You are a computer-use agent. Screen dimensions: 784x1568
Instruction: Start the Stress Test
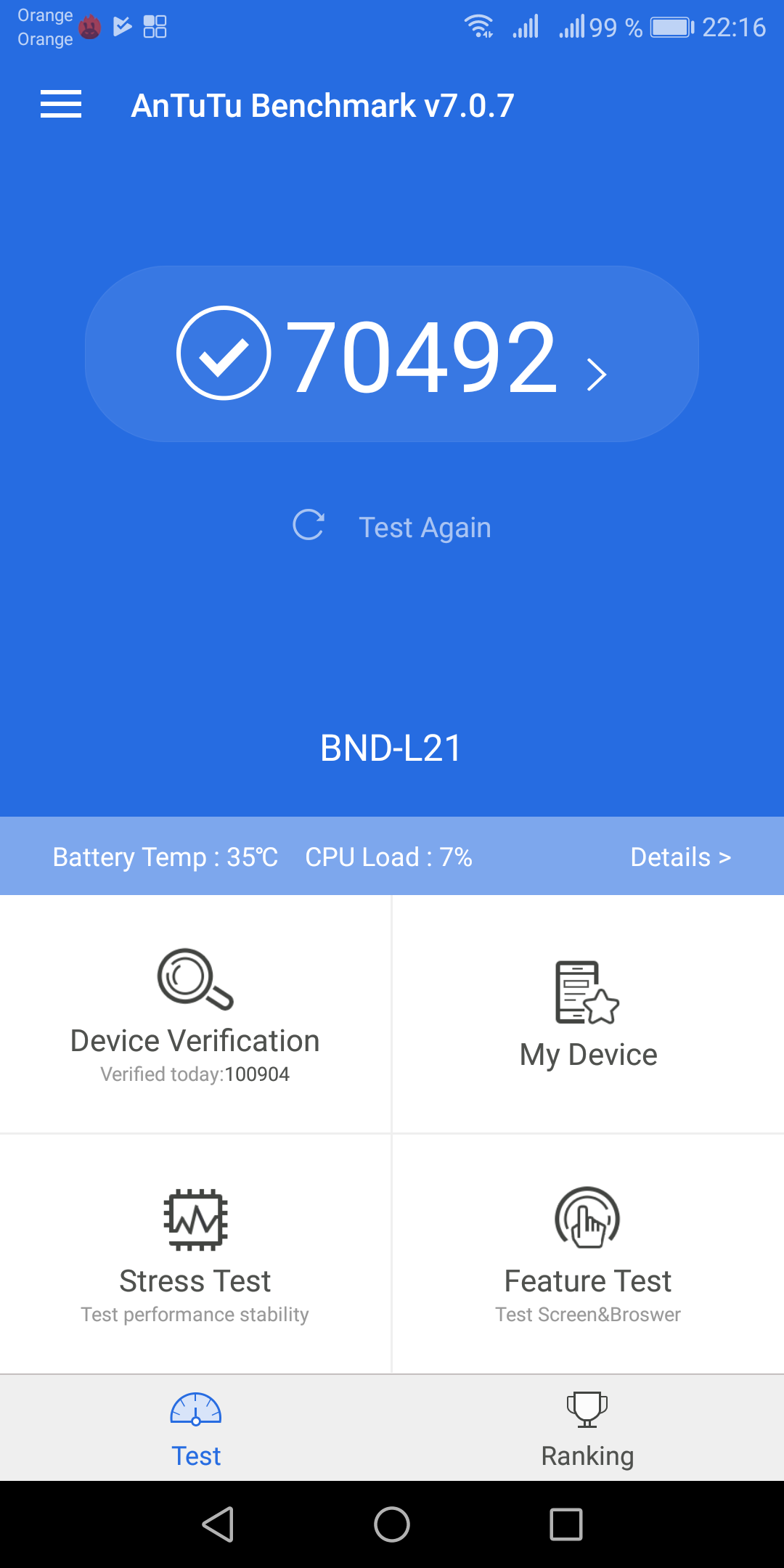[195, 1254]
